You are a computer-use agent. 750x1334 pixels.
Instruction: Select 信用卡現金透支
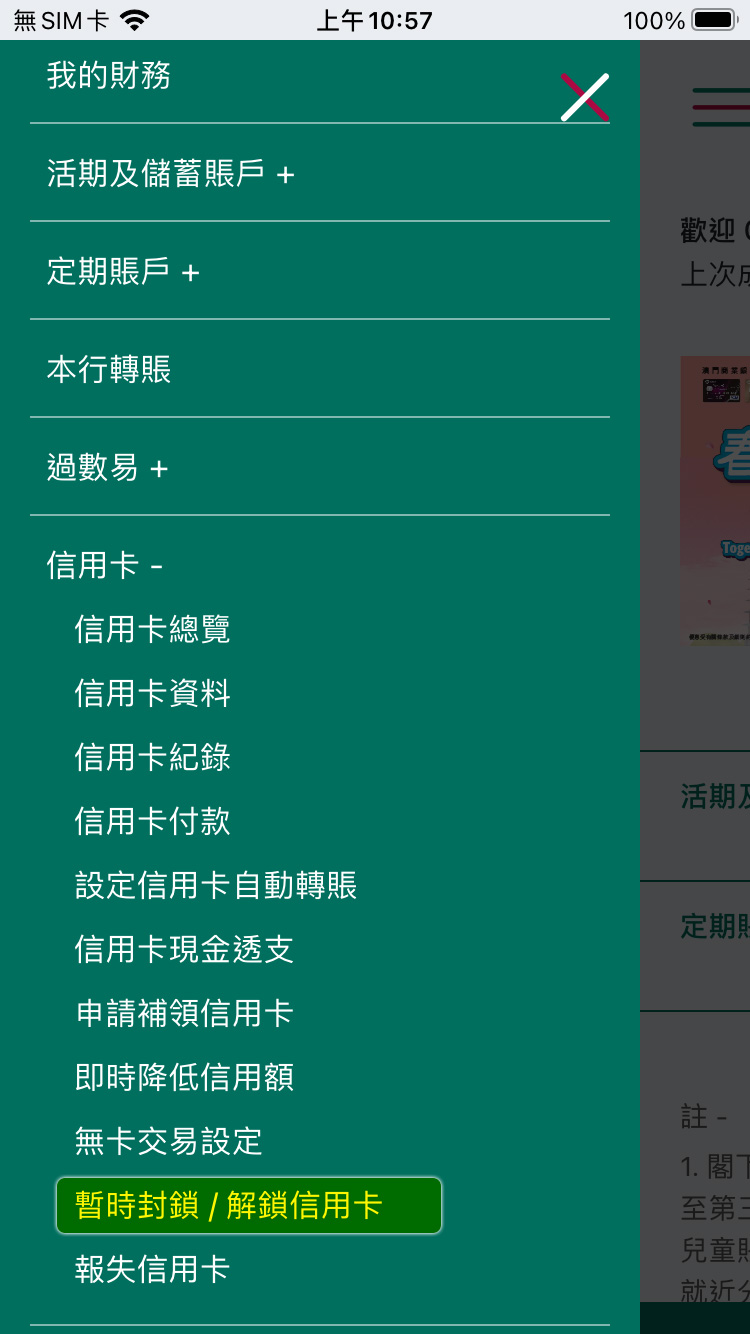(184, 949)
